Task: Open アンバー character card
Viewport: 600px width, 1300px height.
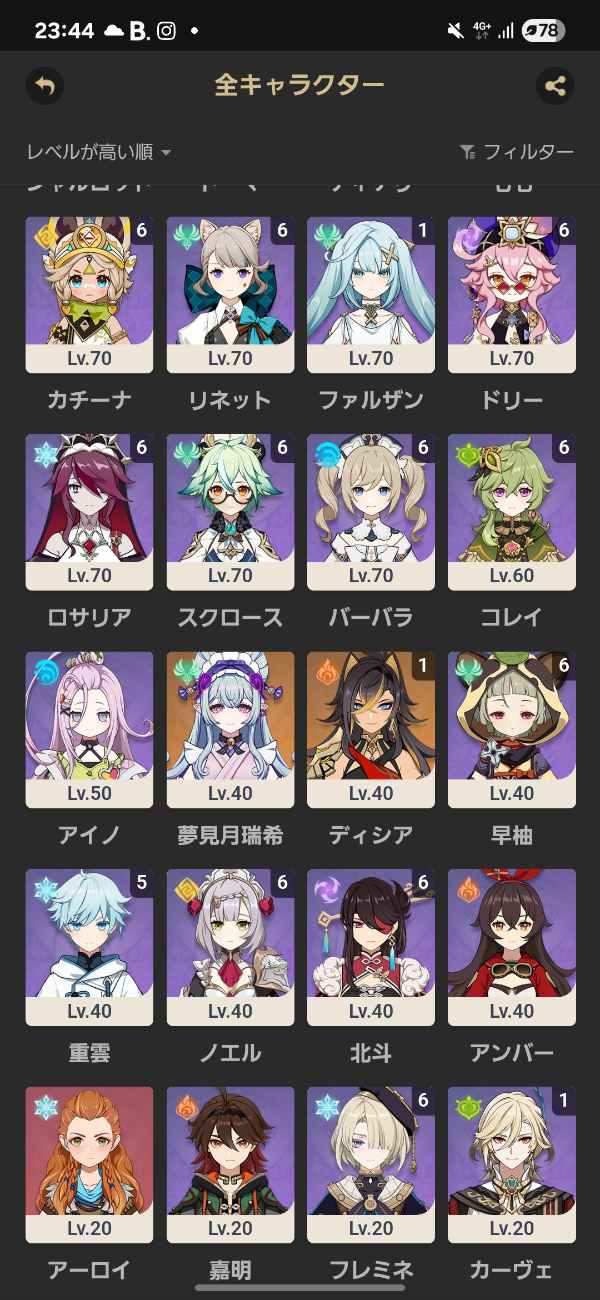Action: (x=512, y=947)
